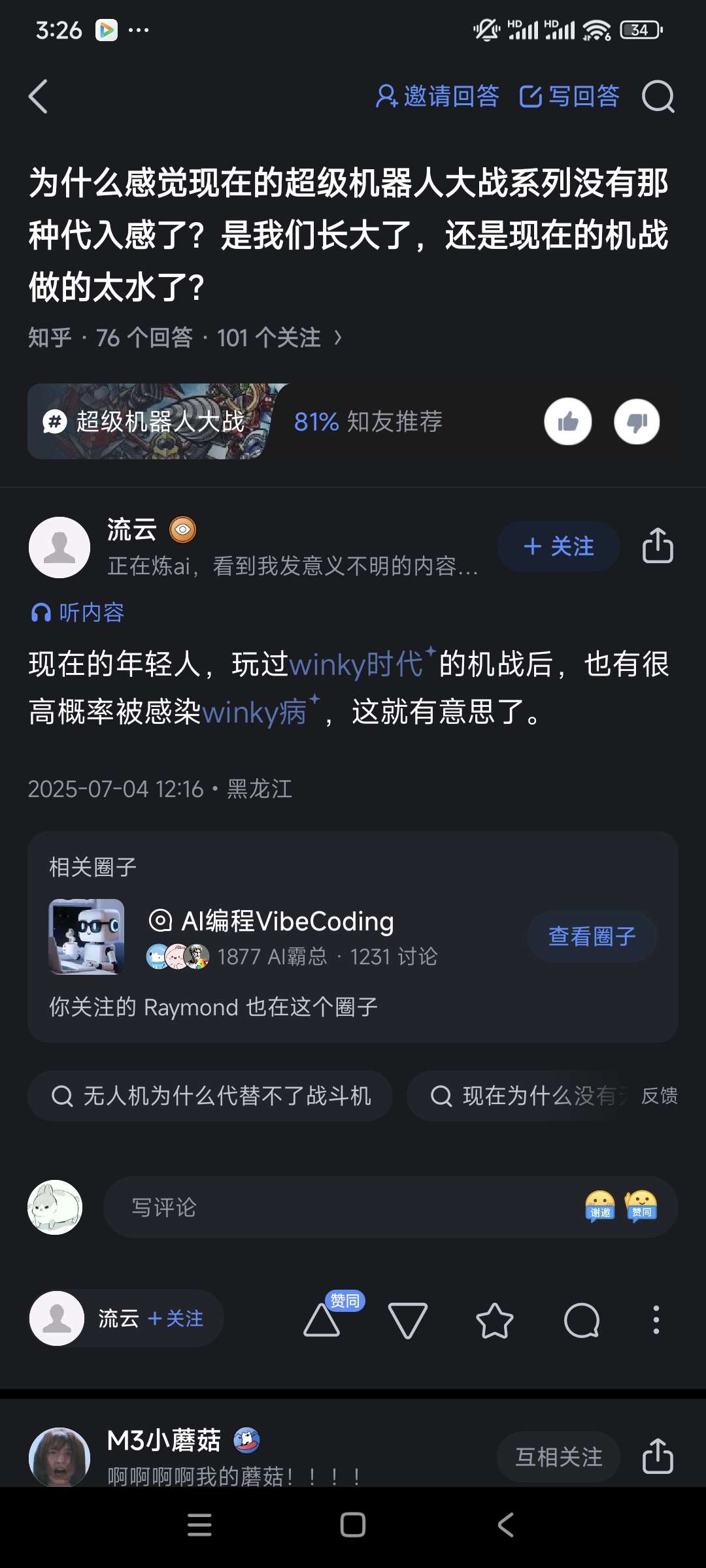Tap 写回答 to write an answer
This screenshot has height=1568, width=706.
[569, 97]
